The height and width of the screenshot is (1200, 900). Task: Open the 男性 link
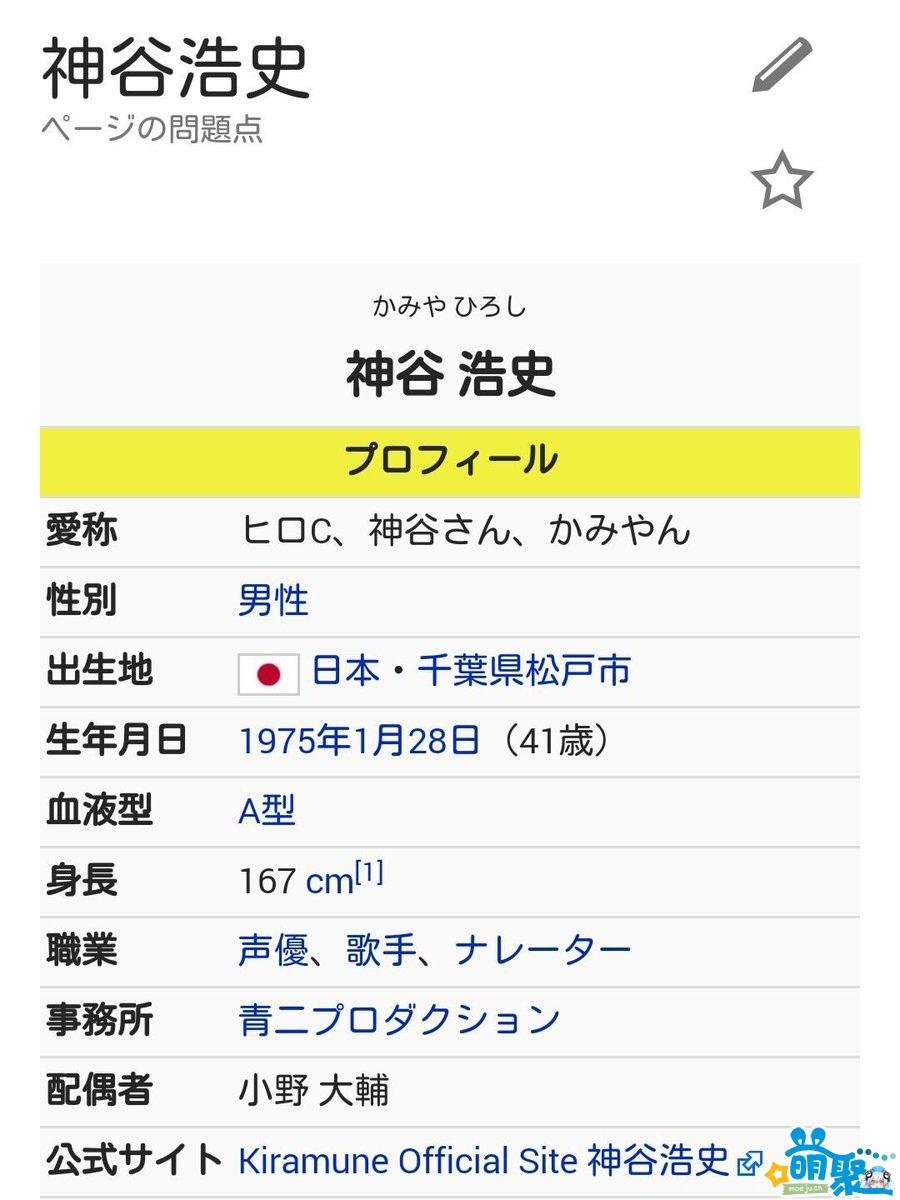273,600
